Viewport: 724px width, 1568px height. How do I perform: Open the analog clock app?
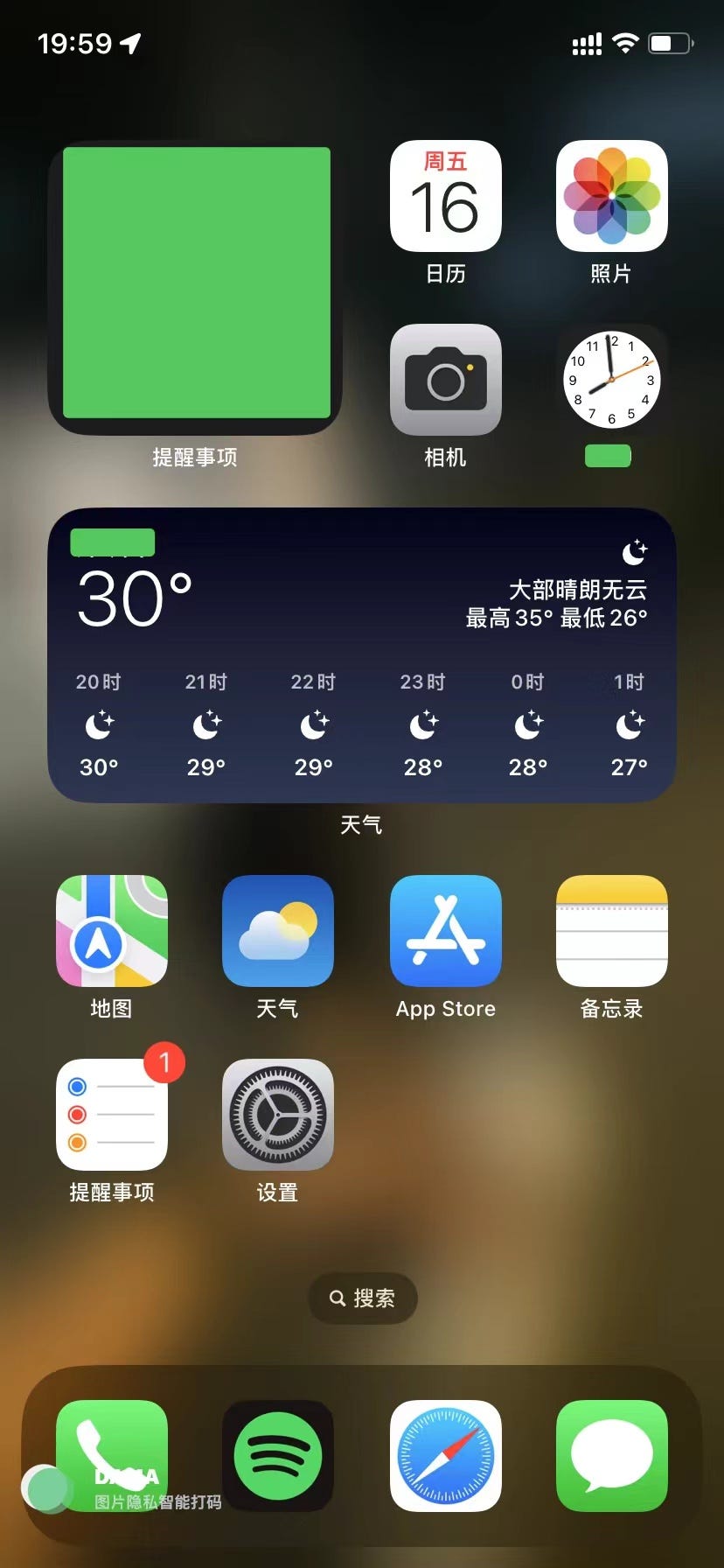tap(612, 380)
